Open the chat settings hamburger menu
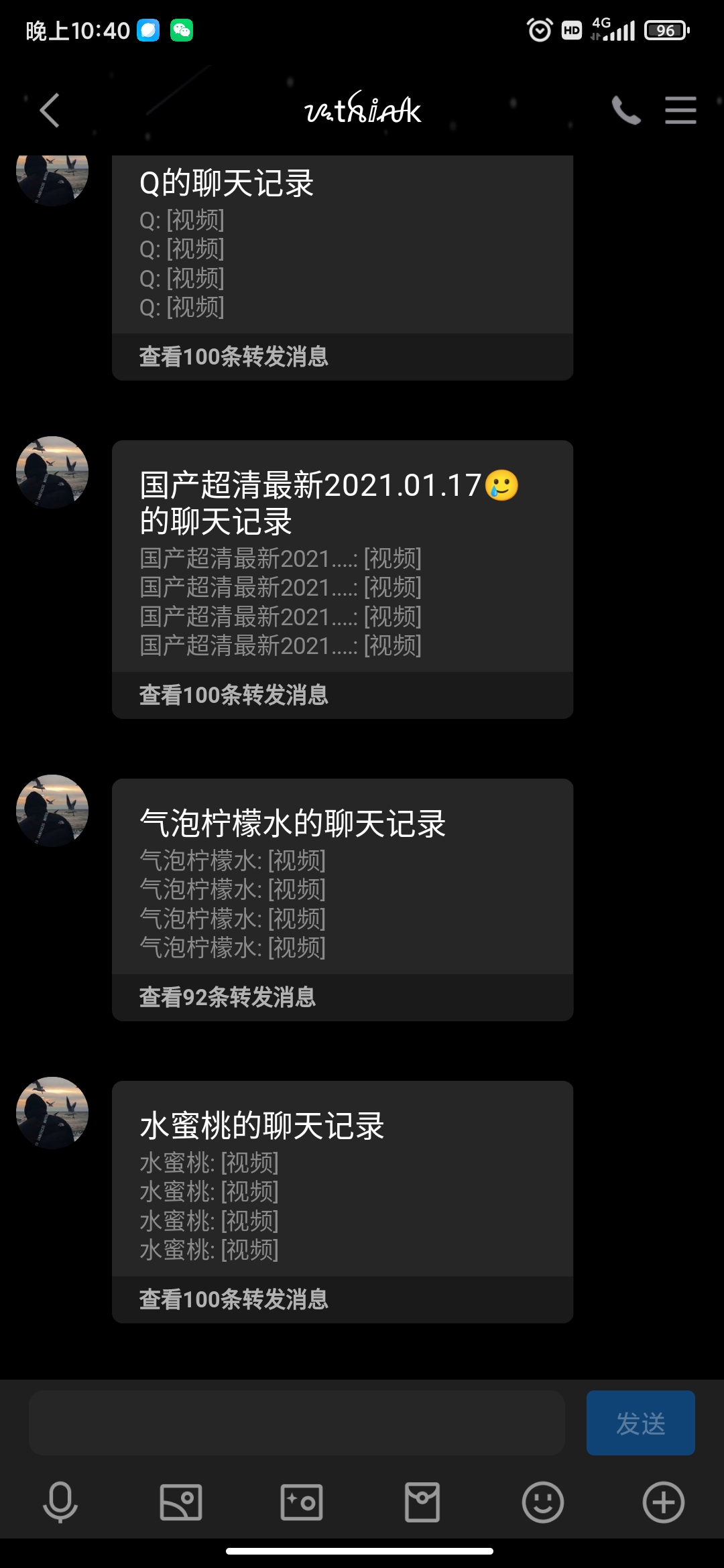 click(x=680, y=110)
